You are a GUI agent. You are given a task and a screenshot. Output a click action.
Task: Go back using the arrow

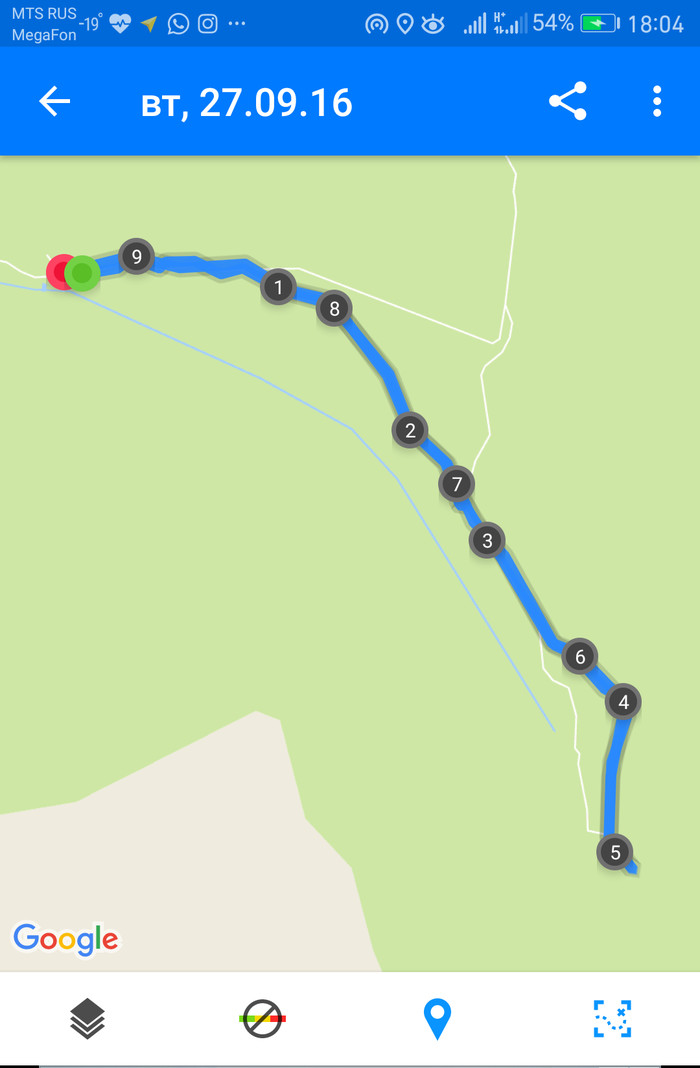(x=55, y=102)
